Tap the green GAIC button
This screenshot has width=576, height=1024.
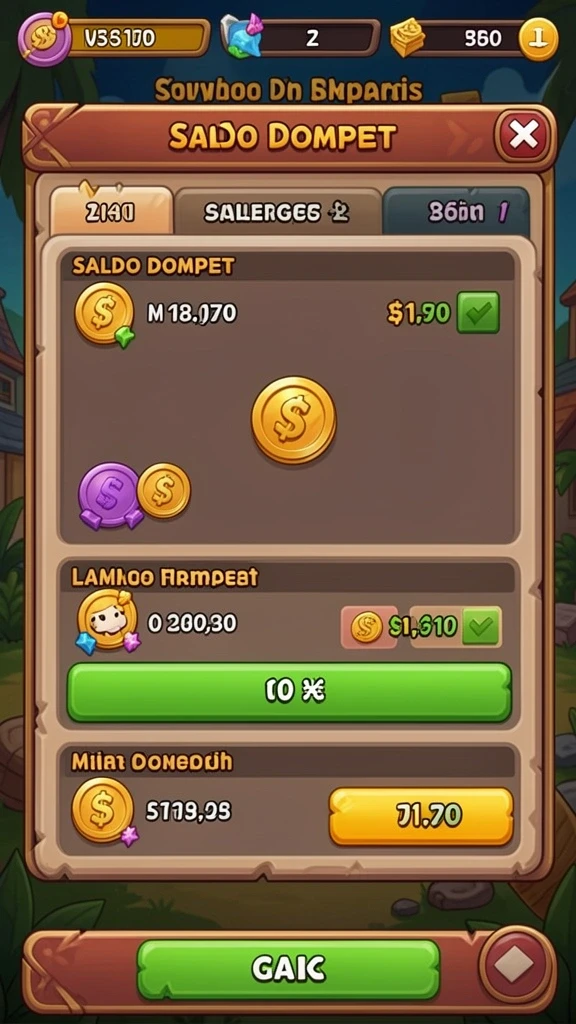click(x=289, y=968)
